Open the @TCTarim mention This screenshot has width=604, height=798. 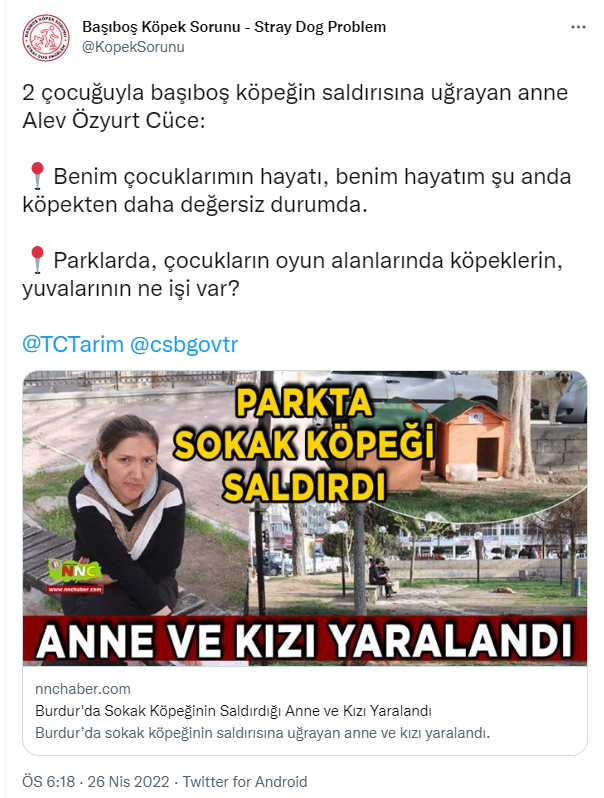[x=72, y=344]
